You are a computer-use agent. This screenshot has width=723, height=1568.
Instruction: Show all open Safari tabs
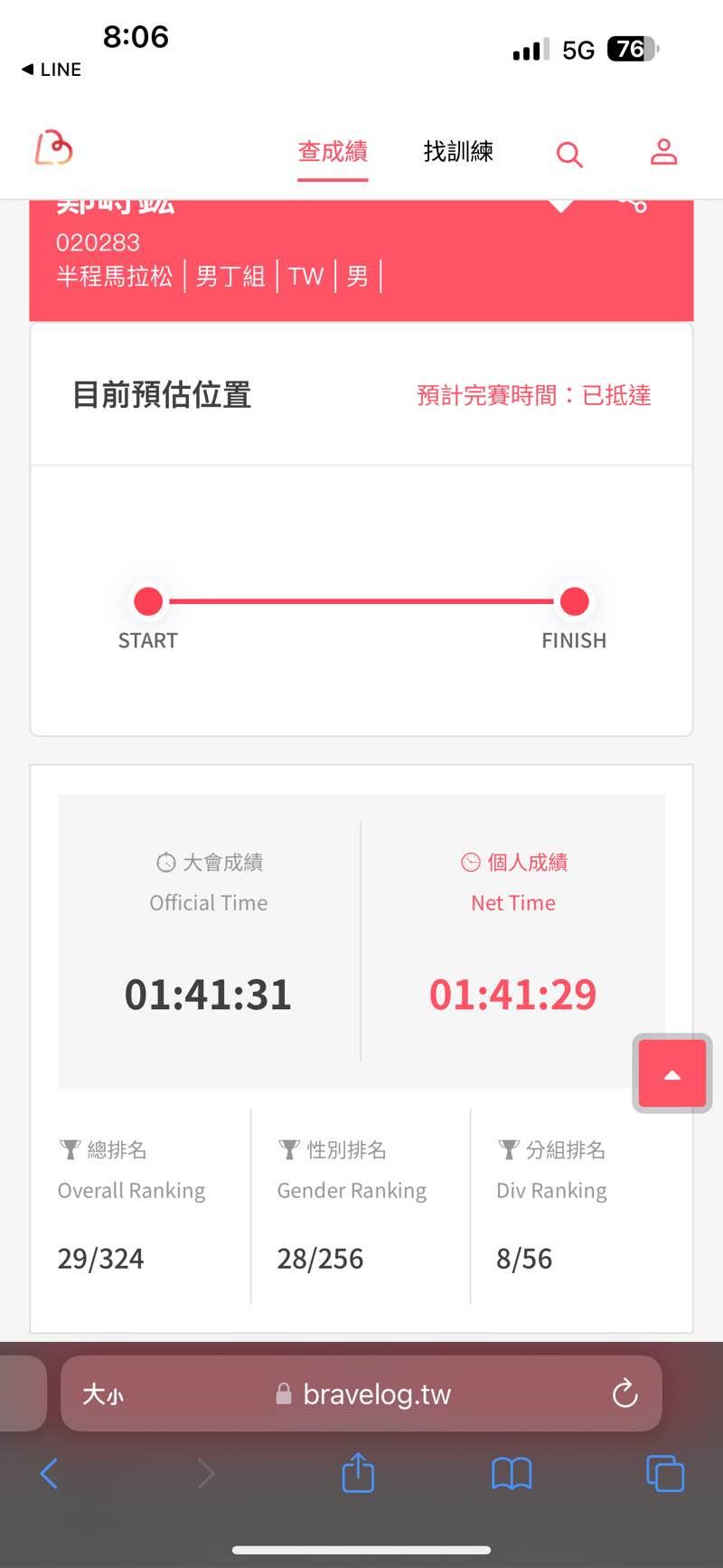point(665,1474)
